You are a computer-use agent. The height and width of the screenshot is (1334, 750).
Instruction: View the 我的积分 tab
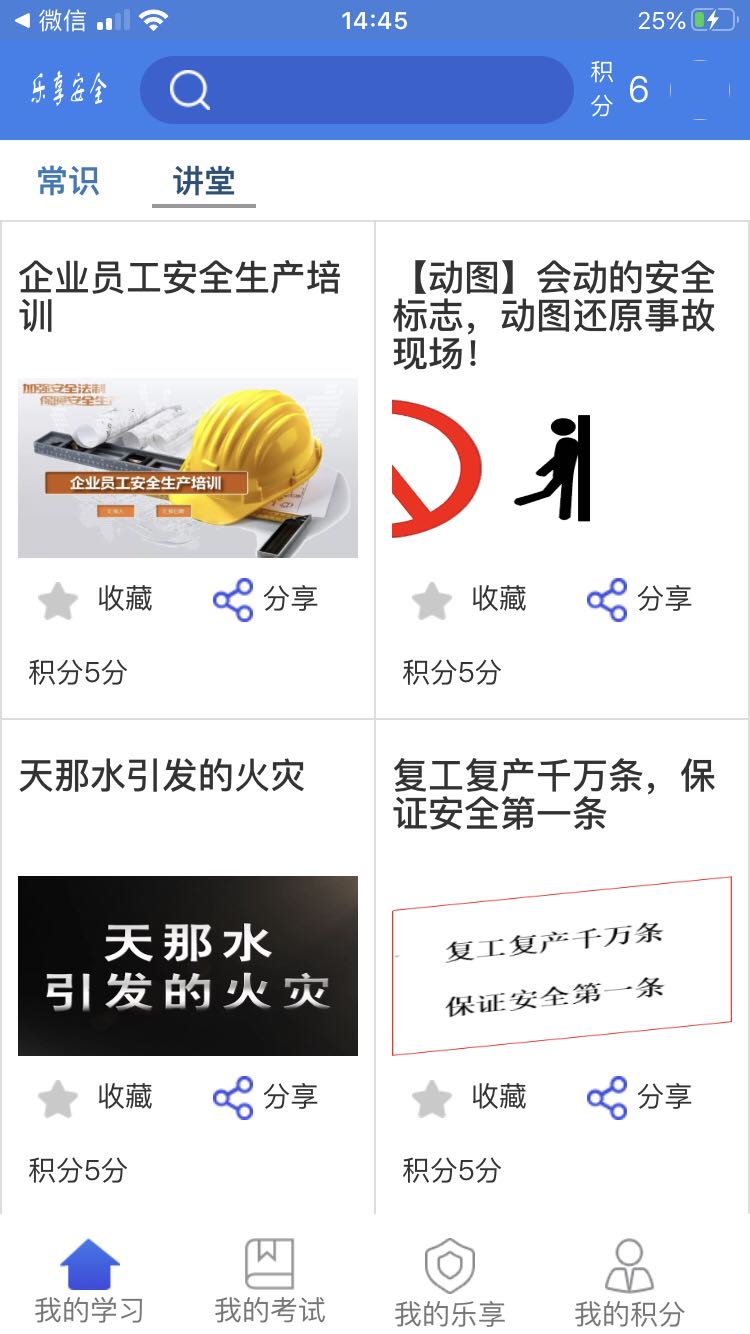630,1282
